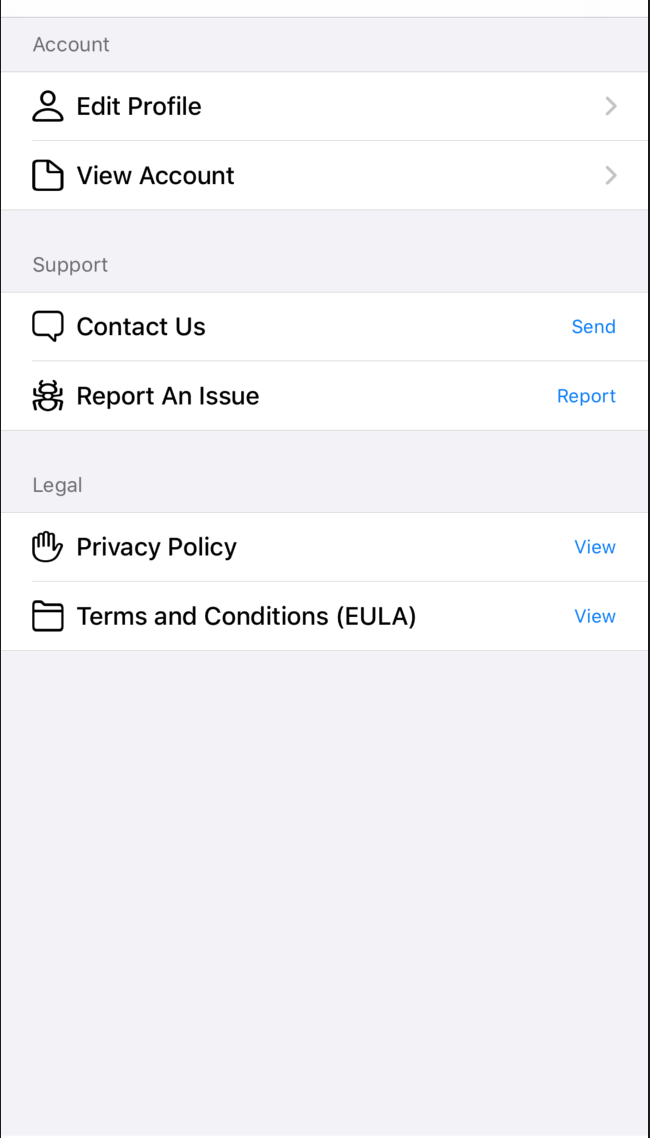
Task: Tap Send next to Contact Us
Action: (x=593, y=327)
